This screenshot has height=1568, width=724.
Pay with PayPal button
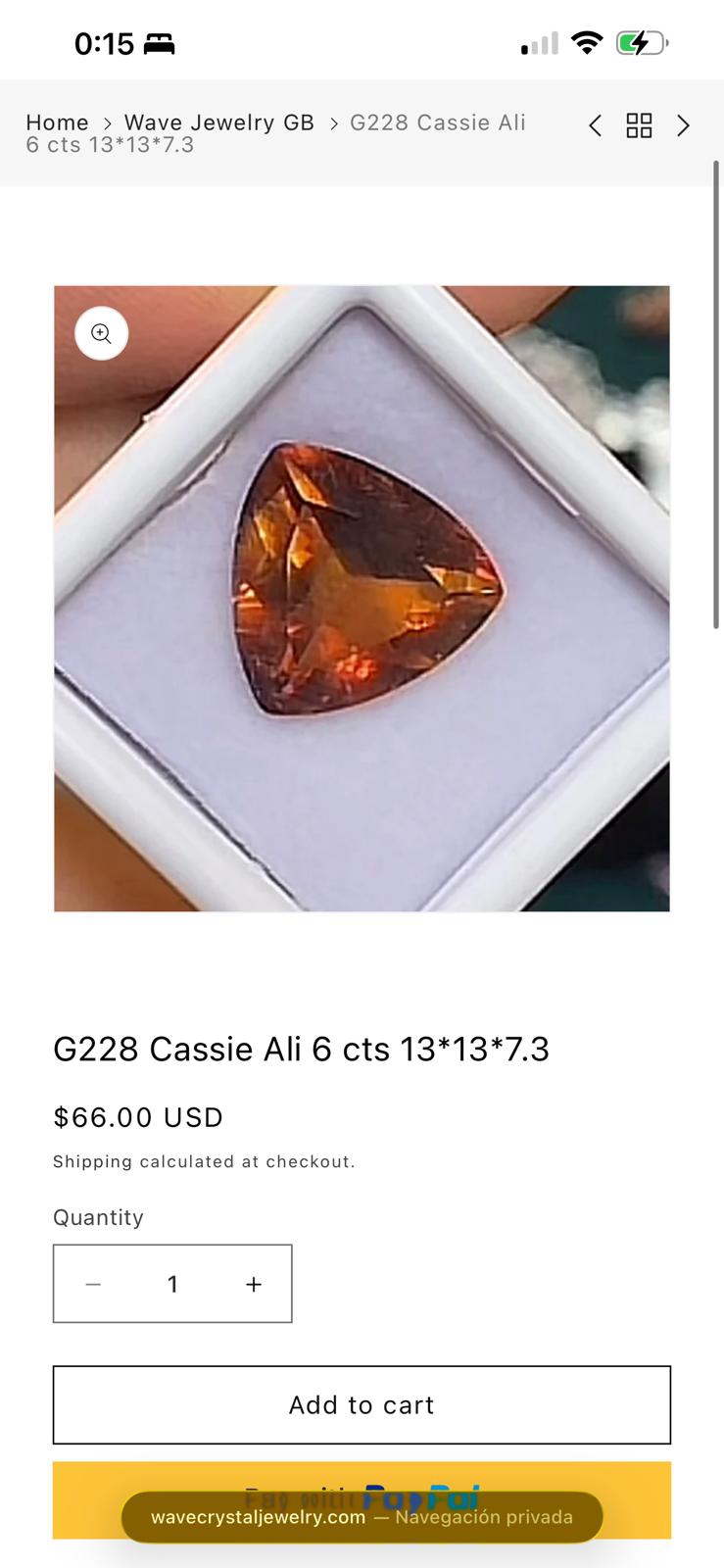point(362,1499)
